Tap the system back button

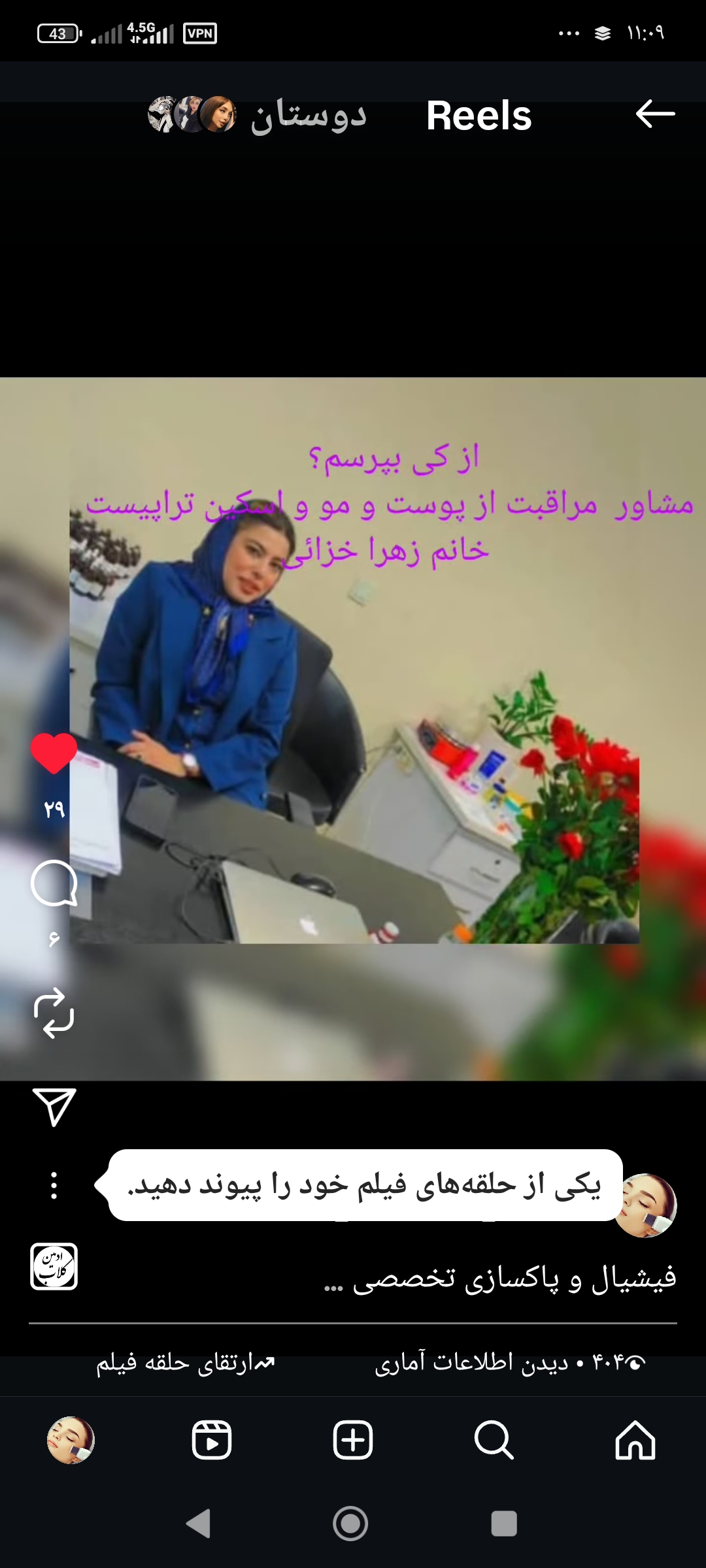(x=199, y=1524)
